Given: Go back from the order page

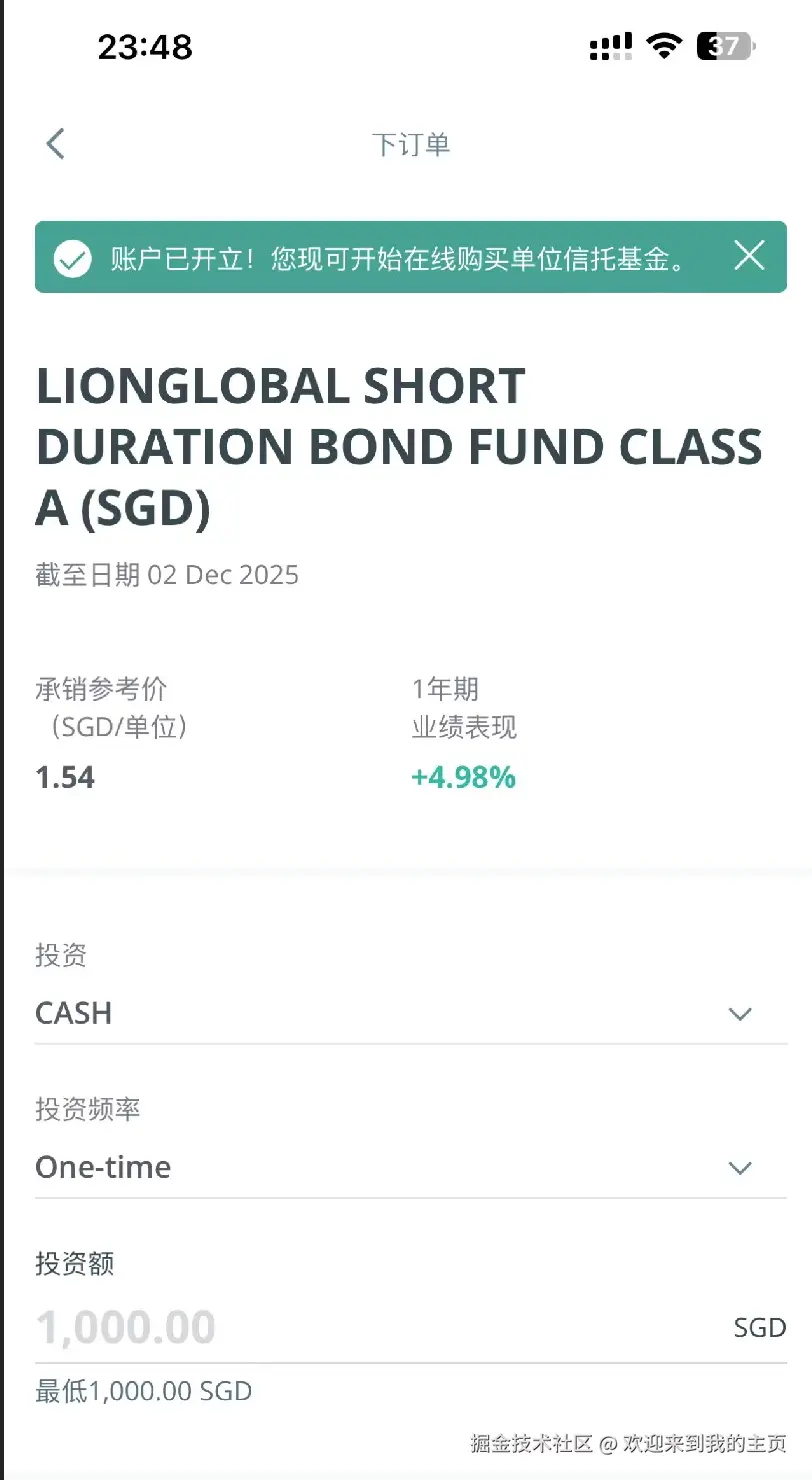Looking at the screenshot, I should (x=56, y=144).
